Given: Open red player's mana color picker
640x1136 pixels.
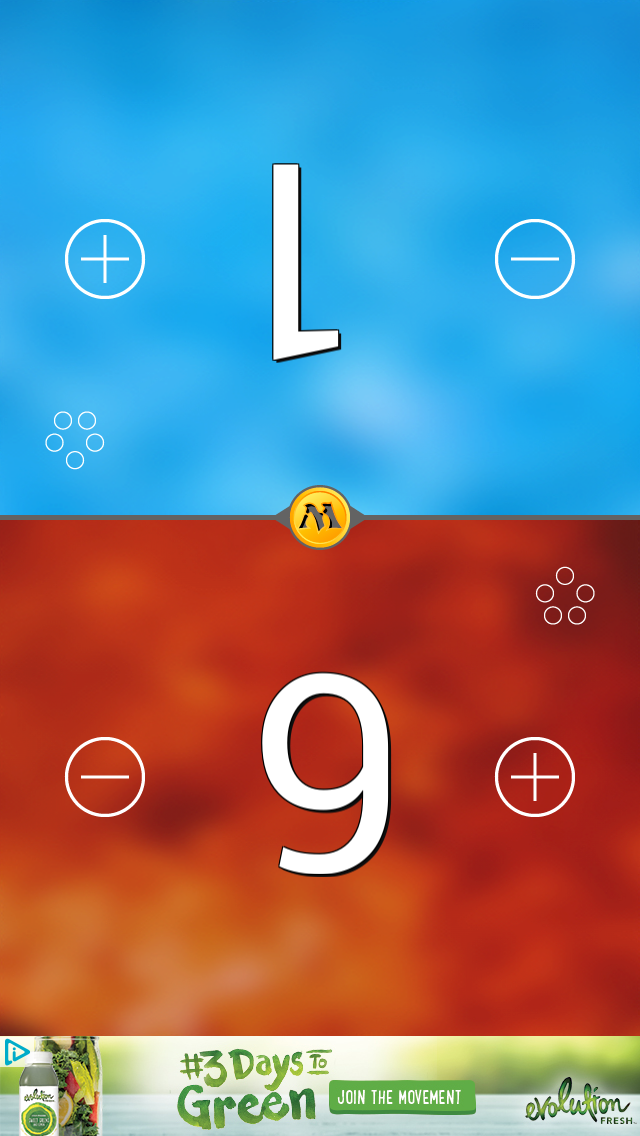Looking at the screenshot, I should tap(565, 596).
